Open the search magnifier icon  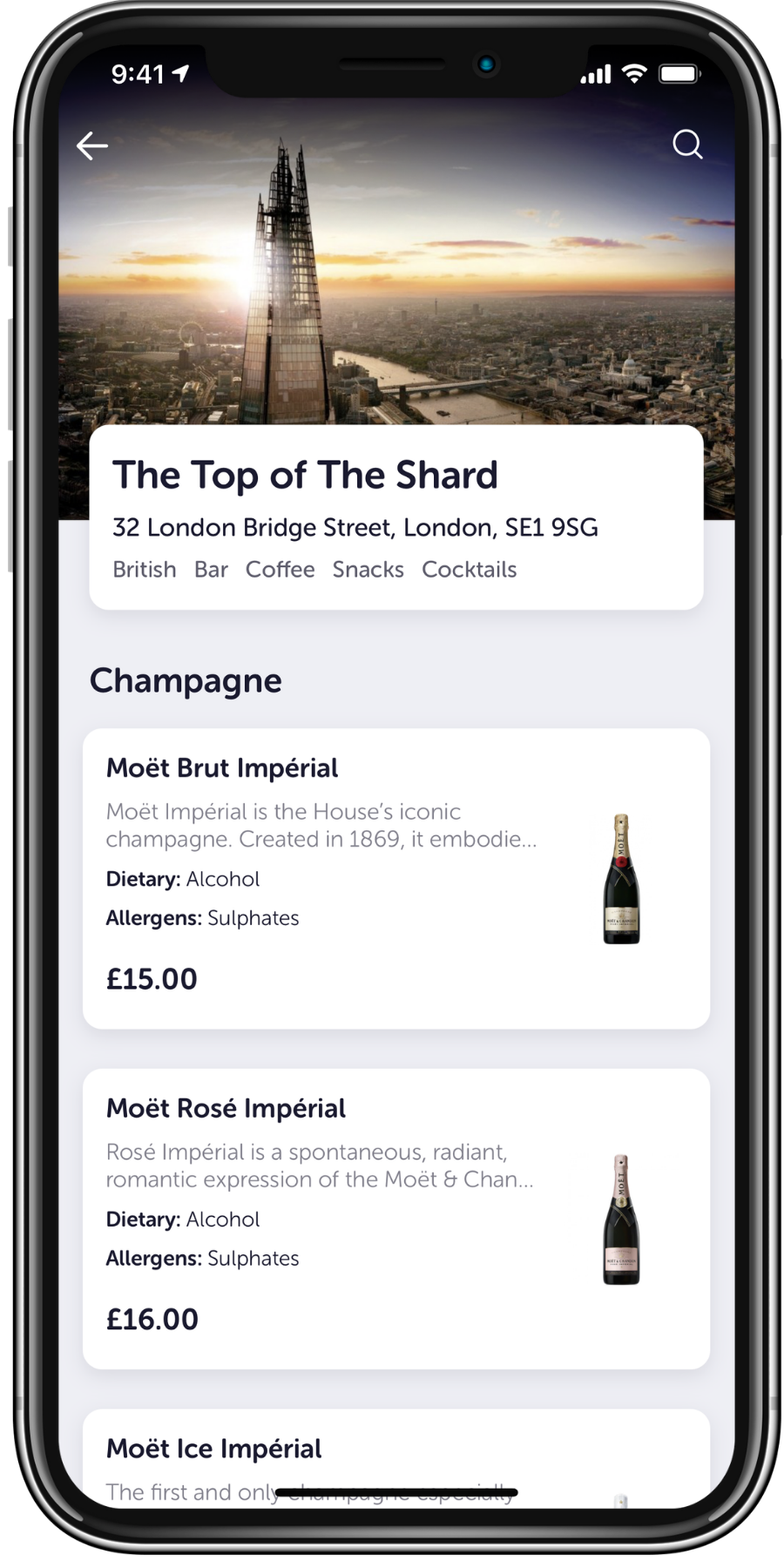tap(687, 145)
